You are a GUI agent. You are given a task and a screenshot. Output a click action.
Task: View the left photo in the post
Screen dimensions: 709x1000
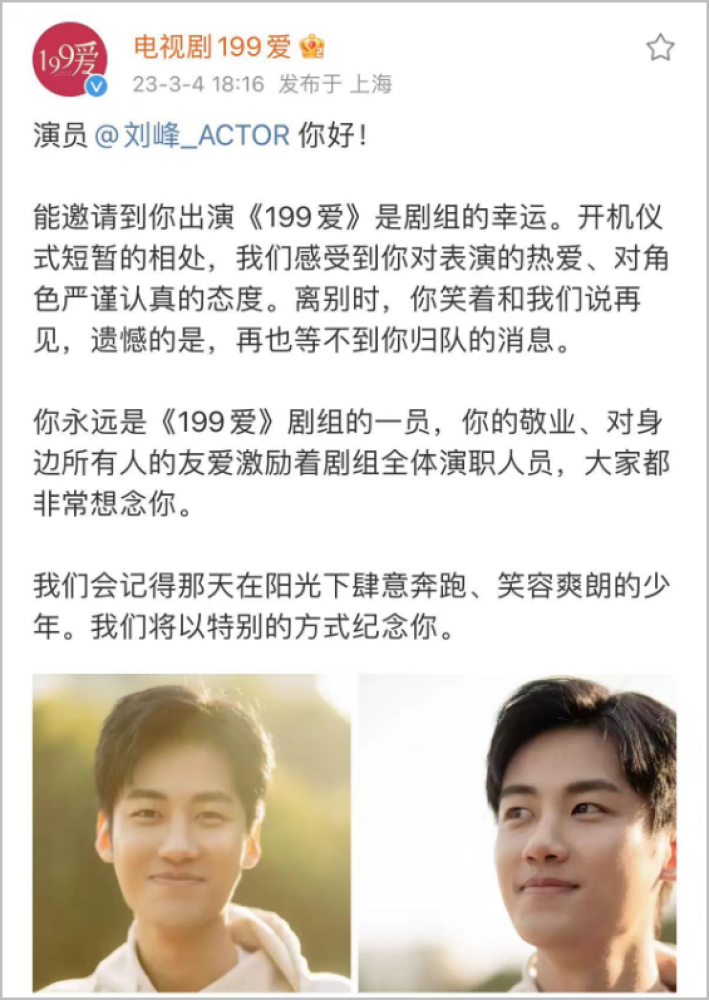[x=192, y=832]
